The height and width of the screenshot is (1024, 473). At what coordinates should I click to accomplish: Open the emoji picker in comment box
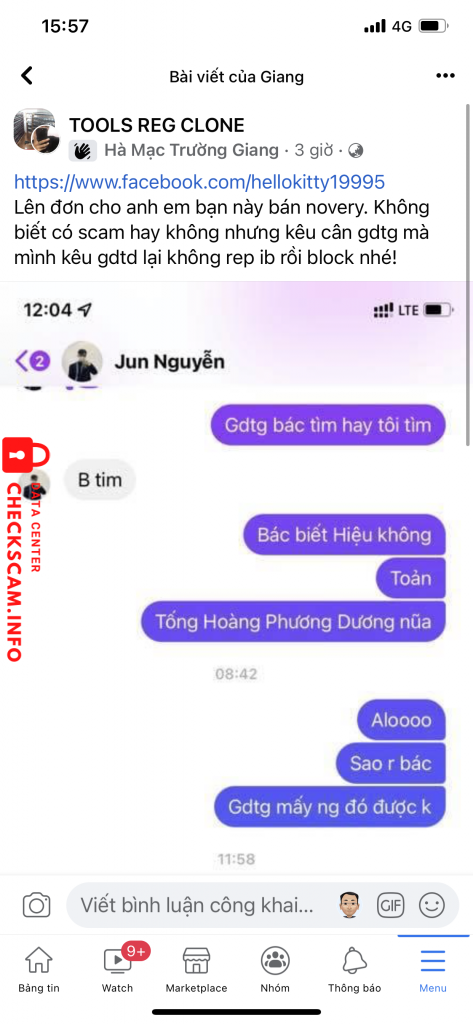point(432,905)
